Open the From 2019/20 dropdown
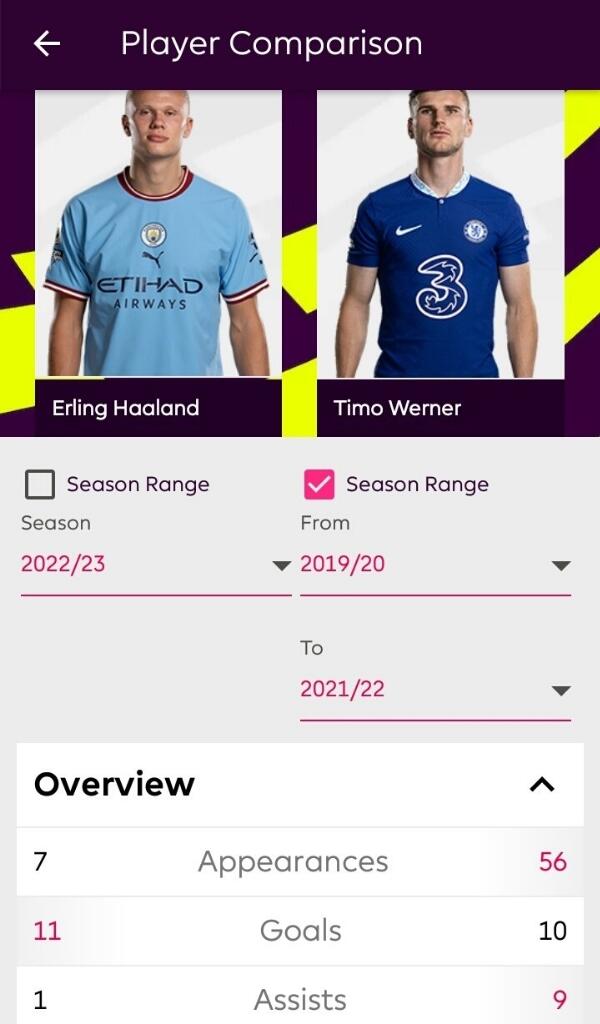 (435, 565)
